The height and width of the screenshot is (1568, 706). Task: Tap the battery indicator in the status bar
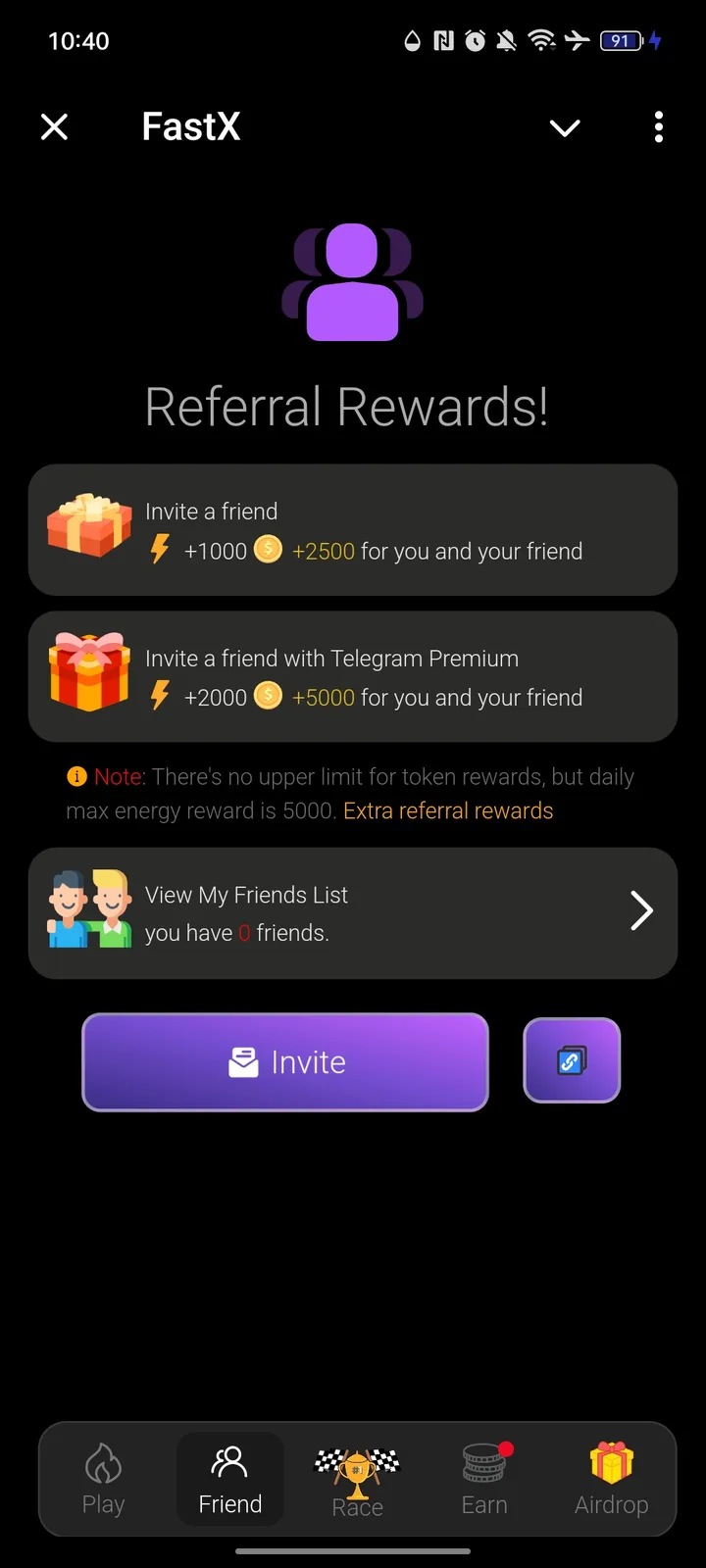click(619, 40)
